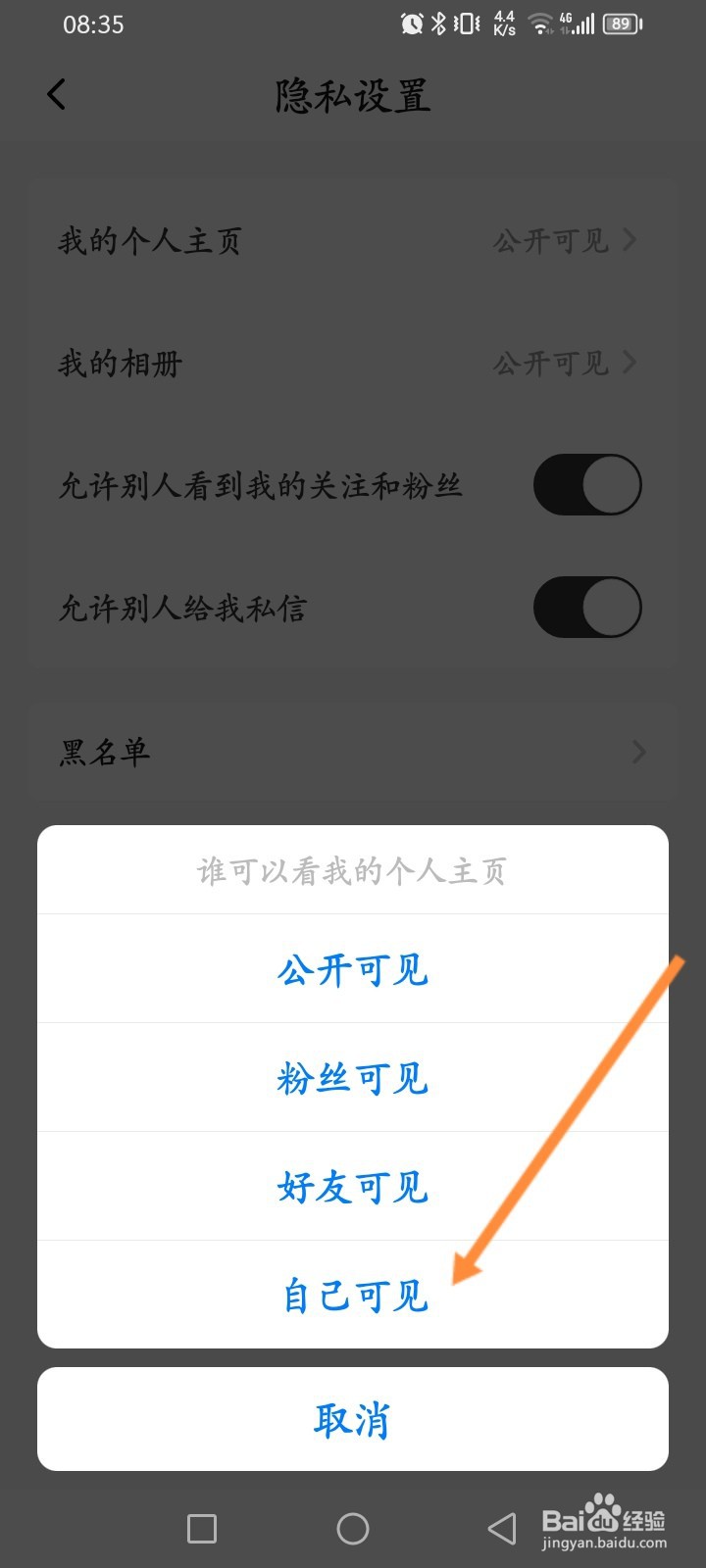Tap the Wi-Fi signal icon
706x1568 pixels.
pos(540,23)
